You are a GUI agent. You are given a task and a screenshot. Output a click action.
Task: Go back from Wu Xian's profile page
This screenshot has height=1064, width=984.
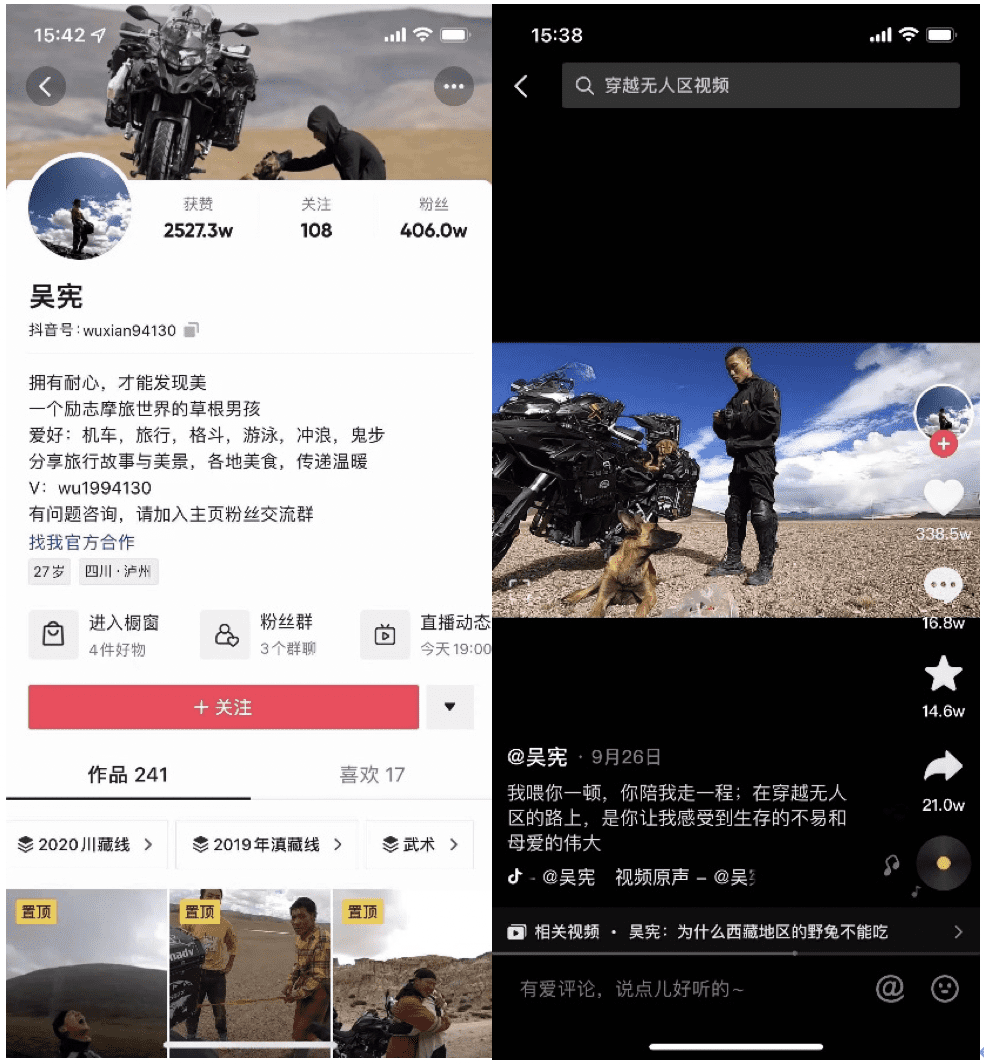(45, 87)
